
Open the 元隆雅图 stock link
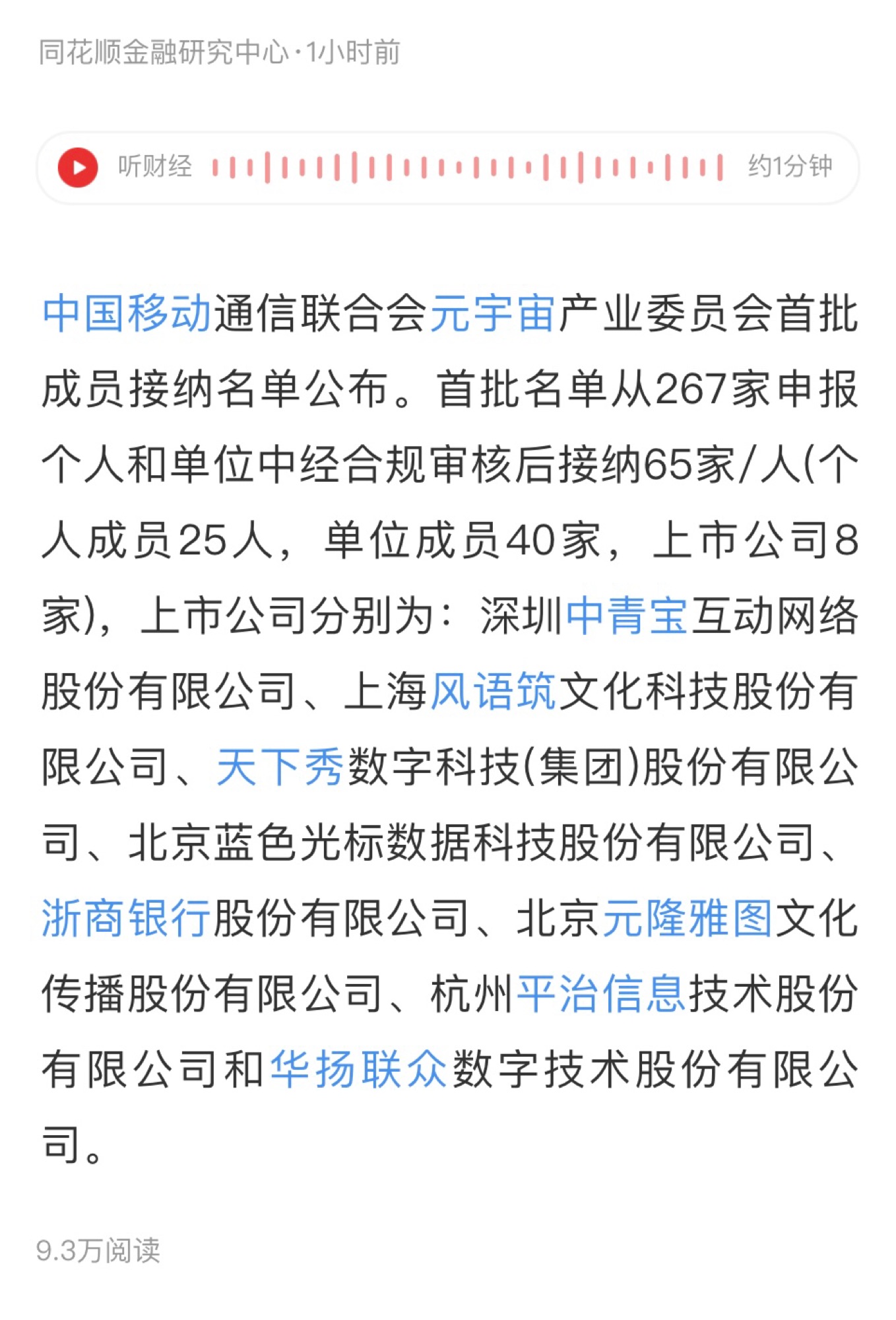pos(688,918)
